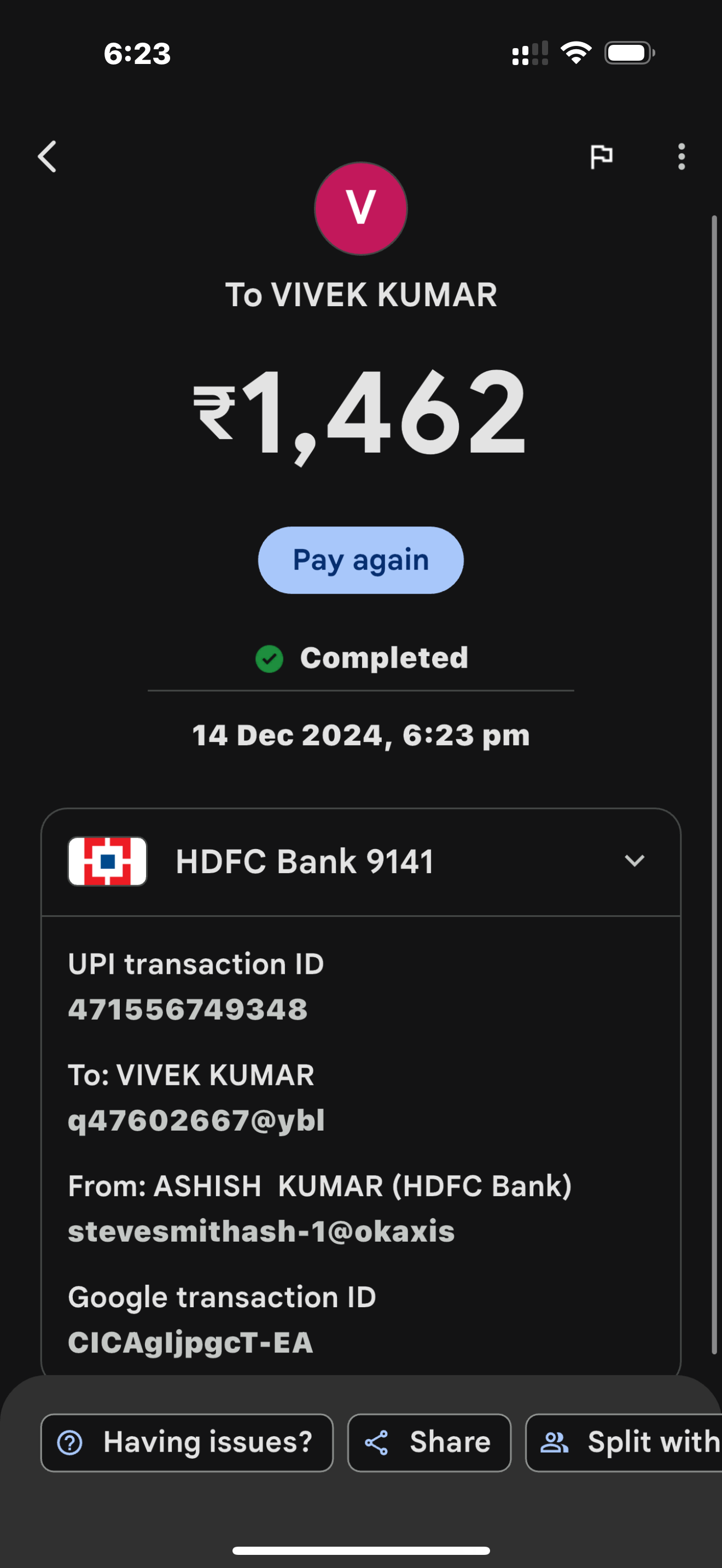Report this payment with the flag icon
This screenshot has width=722, height=1568.
[x=602, y=157]
